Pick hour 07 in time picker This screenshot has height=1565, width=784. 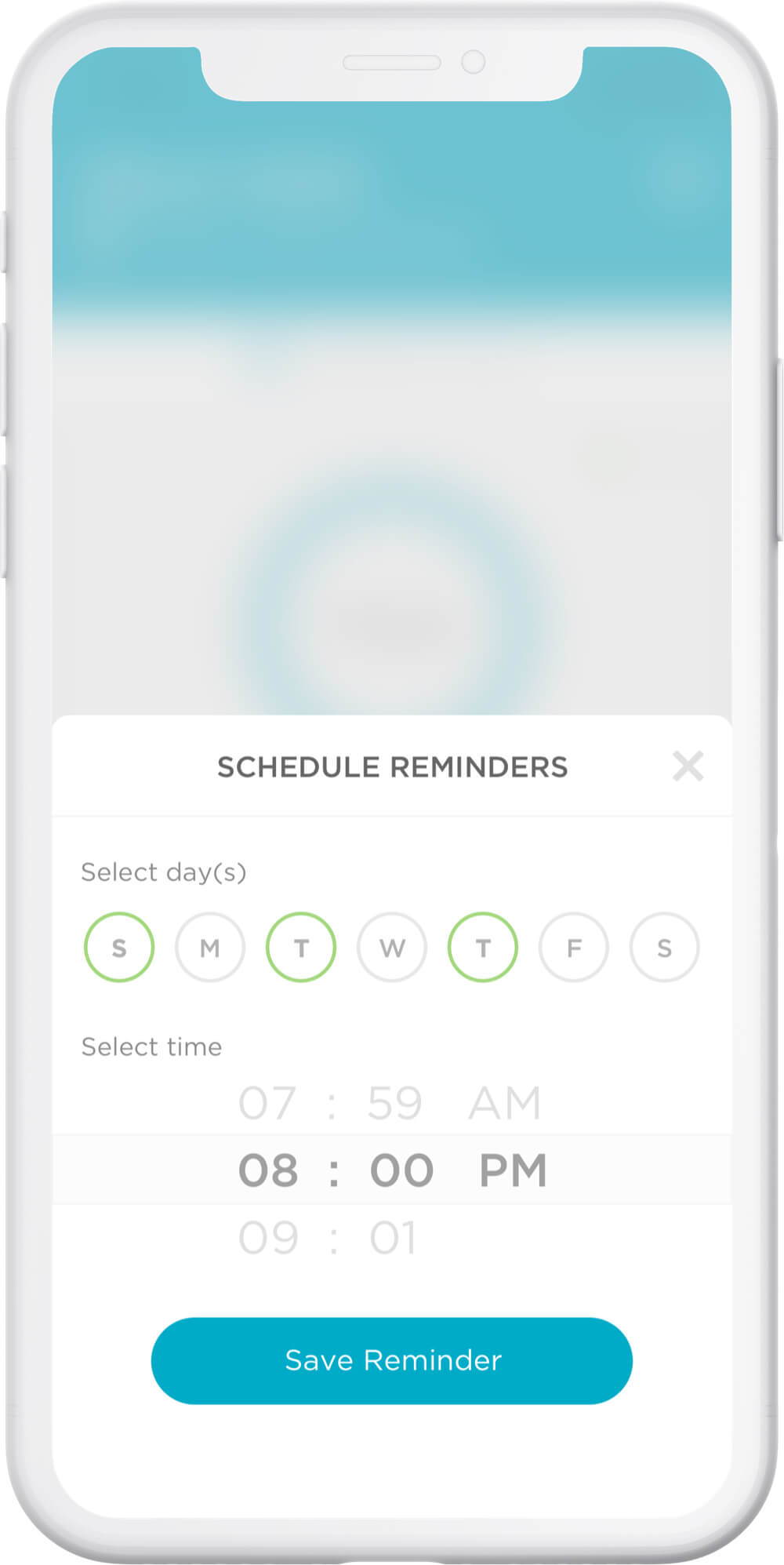click(267, 1103)
